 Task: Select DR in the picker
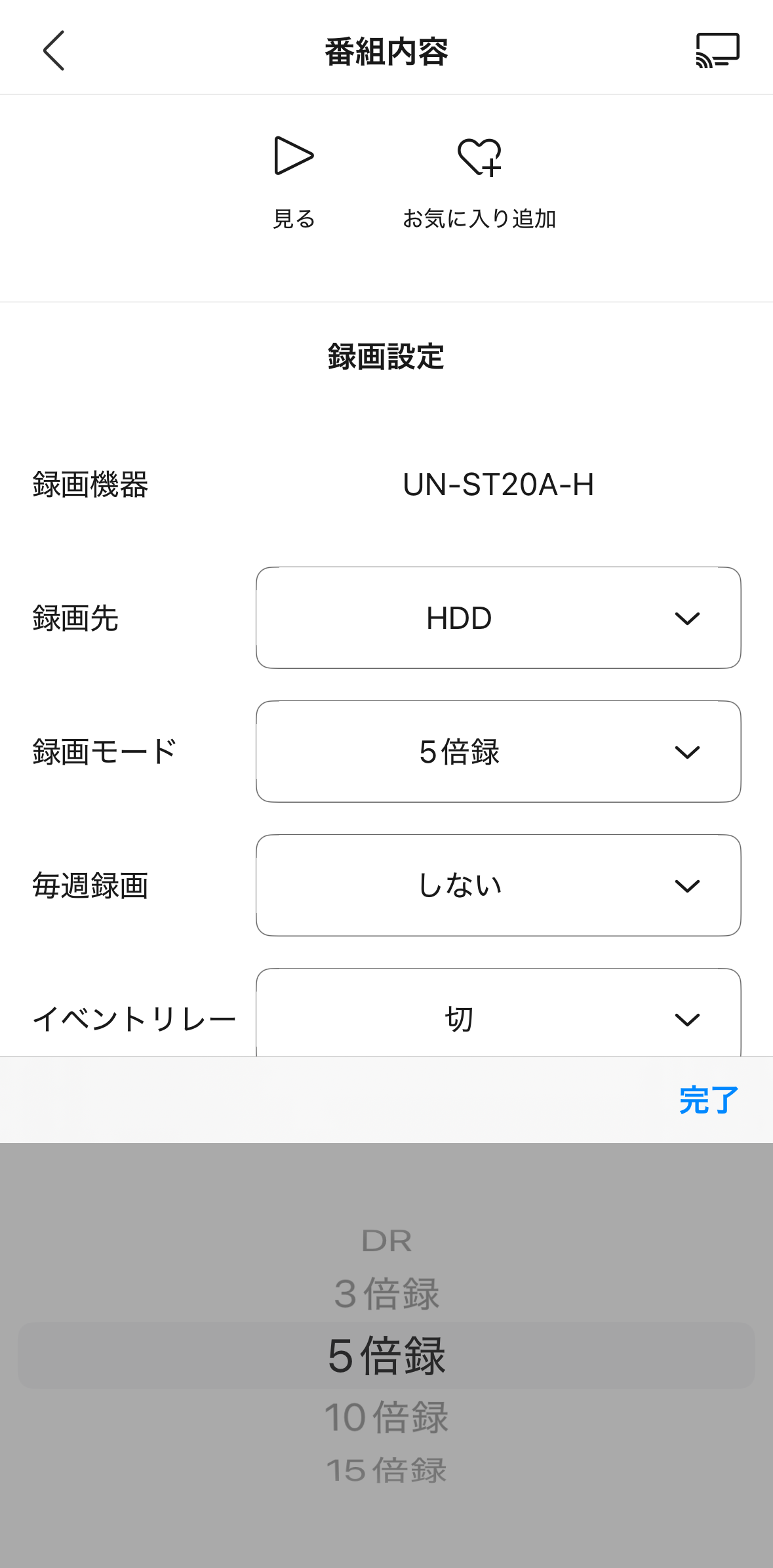[x=387, y=1241]
